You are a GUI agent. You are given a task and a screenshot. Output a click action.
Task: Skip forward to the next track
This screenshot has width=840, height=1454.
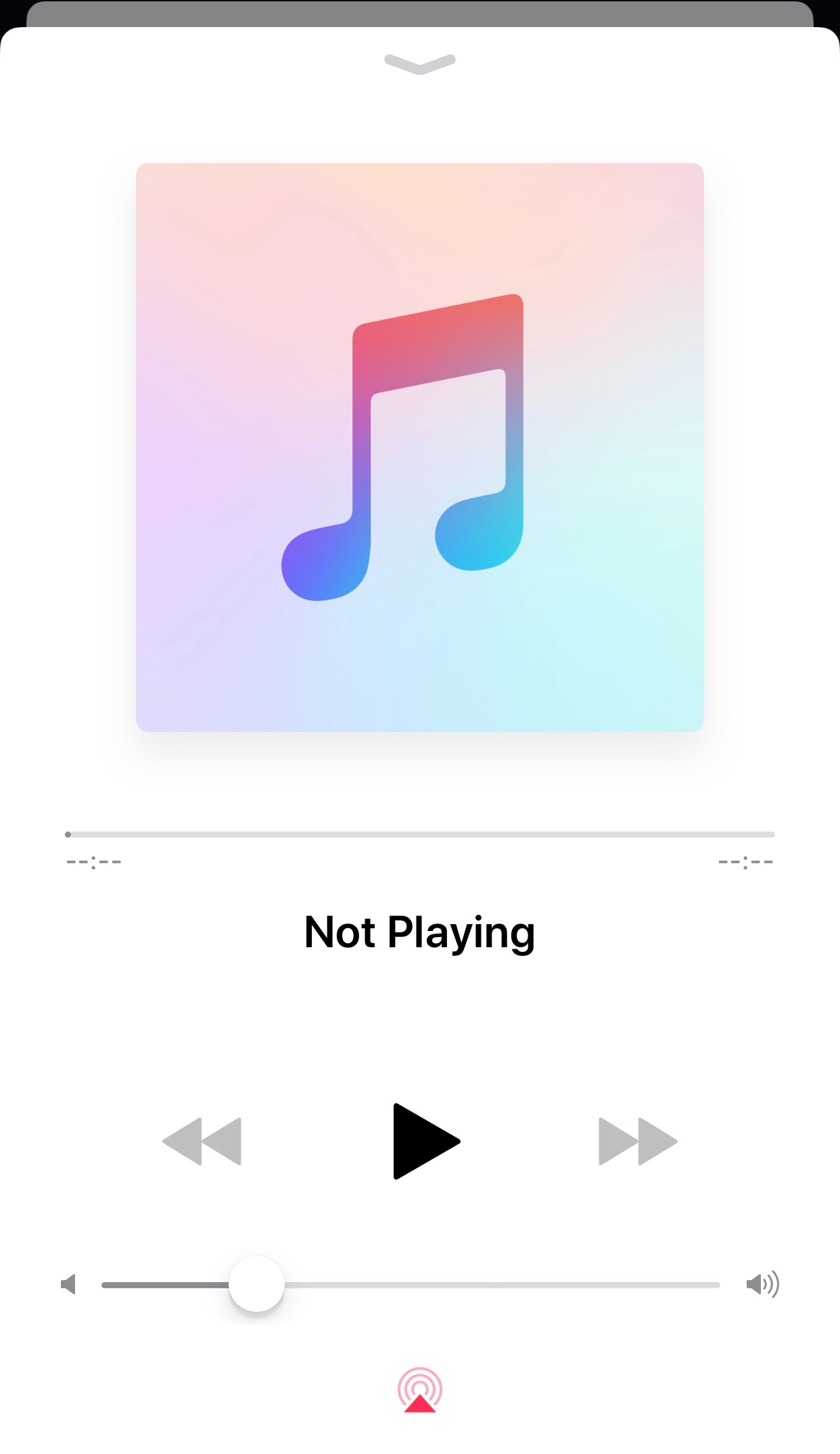point(637,1141)
